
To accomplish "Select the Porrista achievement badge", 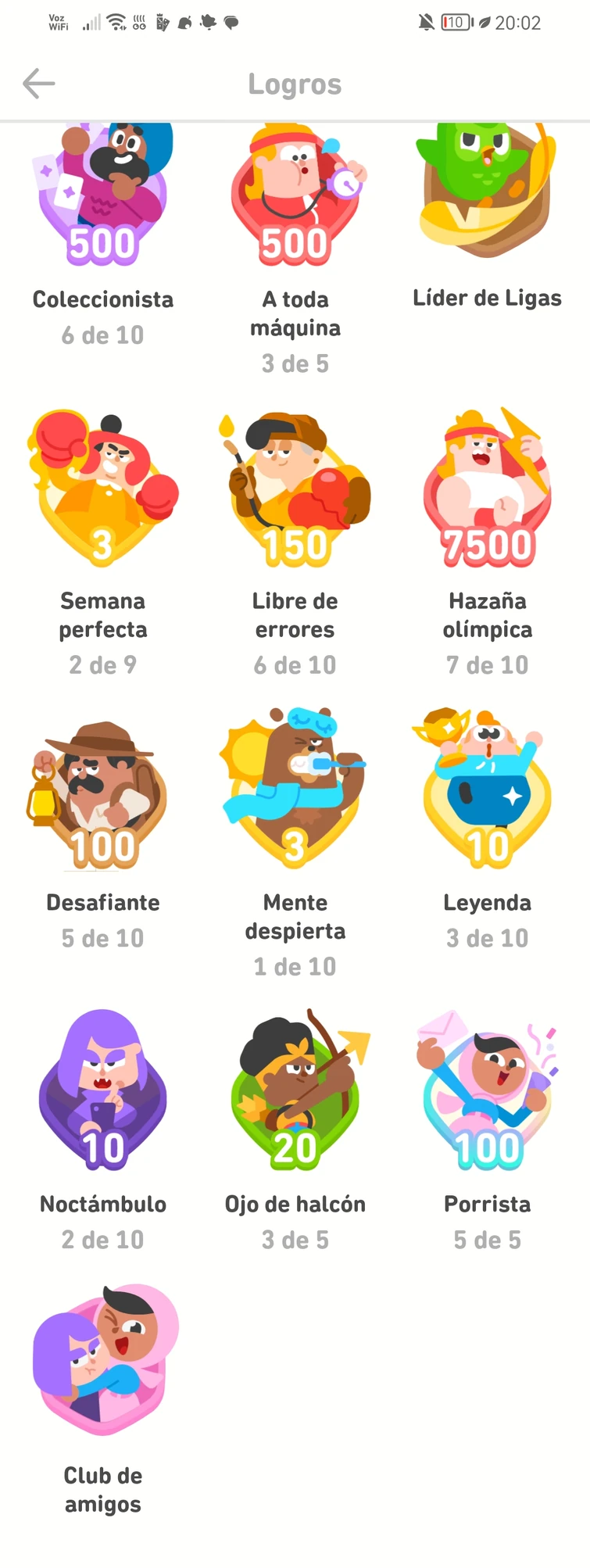I will 487,1090.
